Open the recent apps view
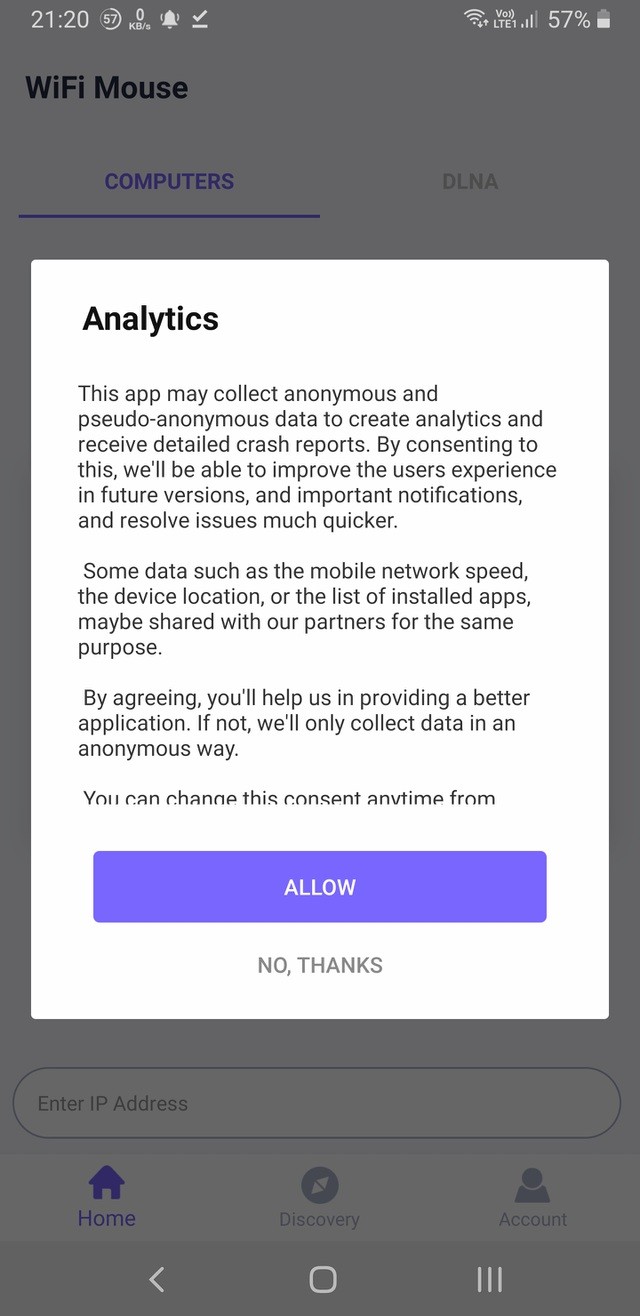This screenshot has width=640, height=1316. 489,1279
